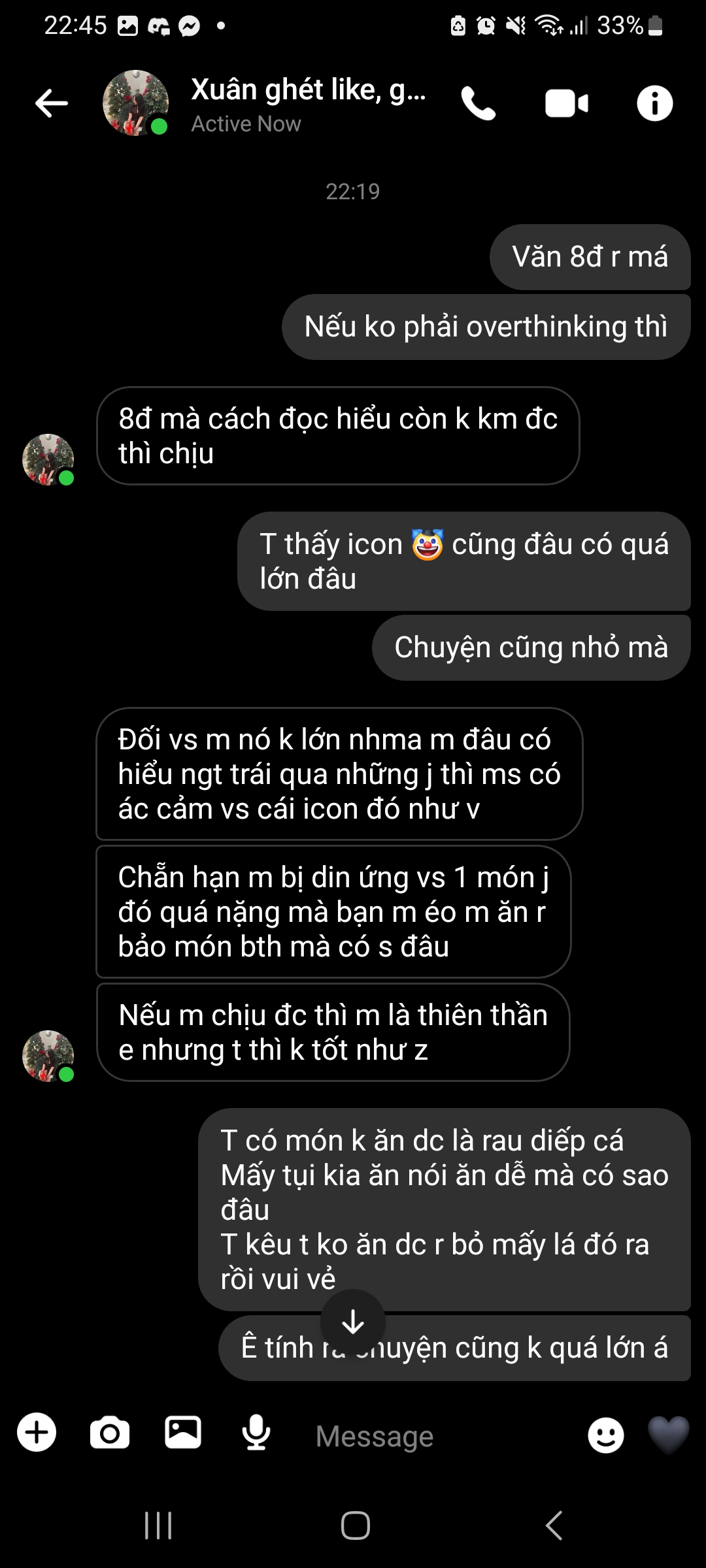Screen dimensions: 706x1568
Task: Open the system recent apps view
Action: (x=158, y=1526)
